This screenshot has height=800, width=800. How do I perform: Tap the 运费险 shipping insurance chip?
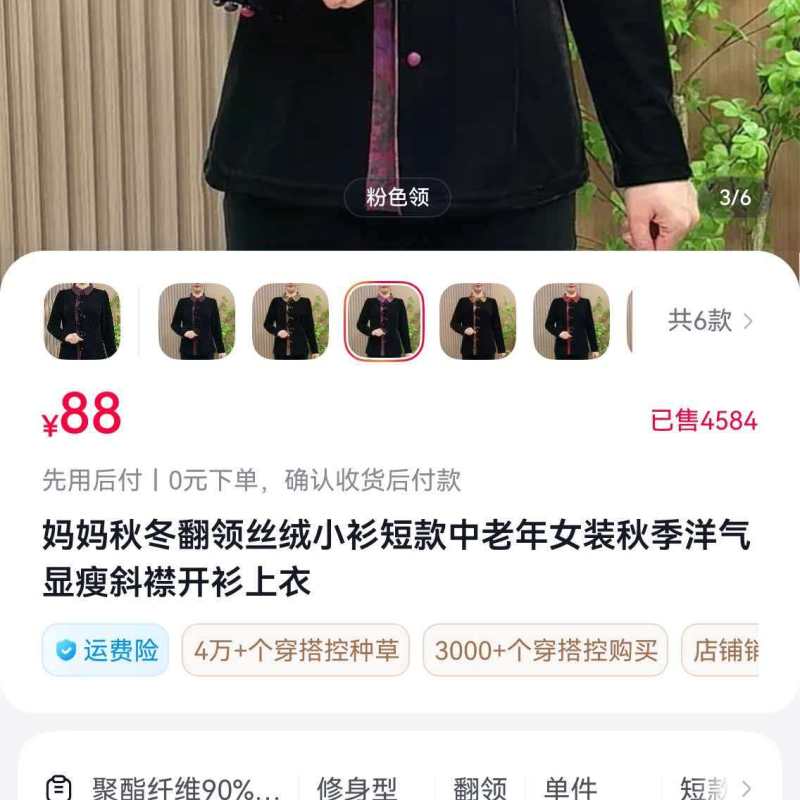[x=106, y=651]
